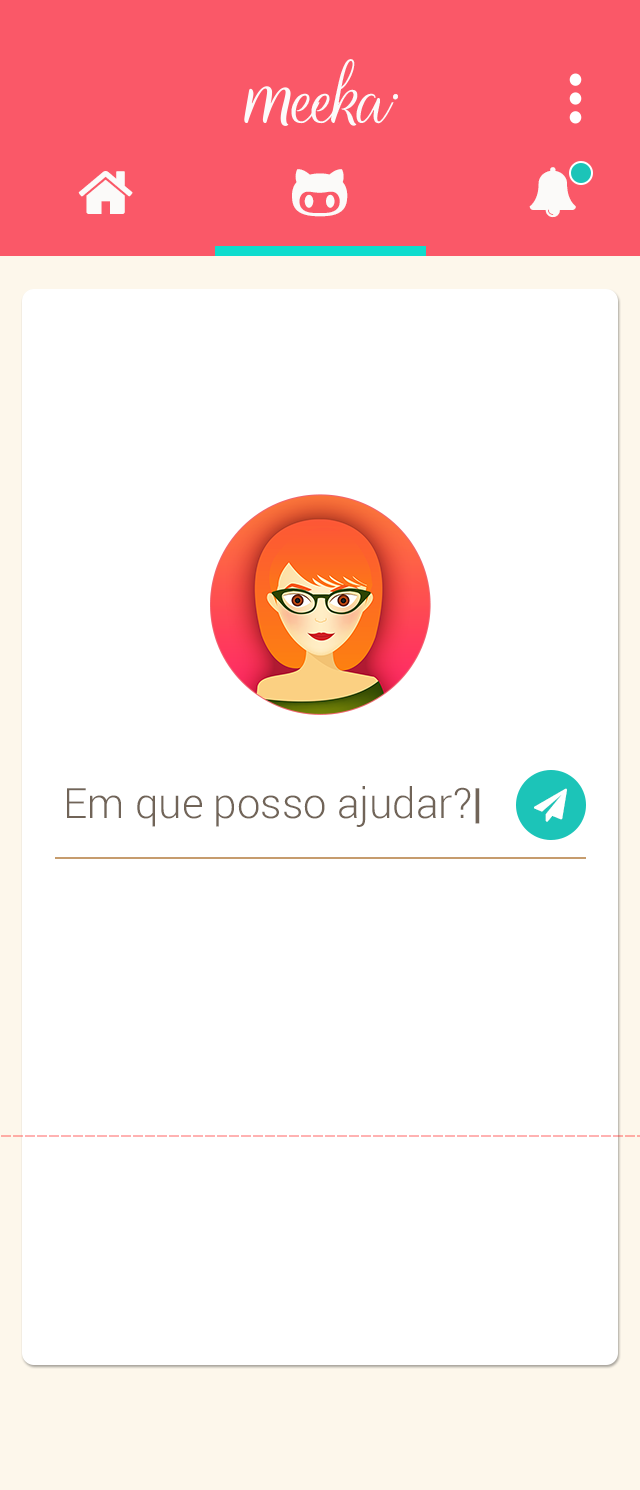The width and height of the screenshot is (640, 1490).
Task: Focus the 'Em que posso ajudar?' field
Action: click(x=270, y=805)
